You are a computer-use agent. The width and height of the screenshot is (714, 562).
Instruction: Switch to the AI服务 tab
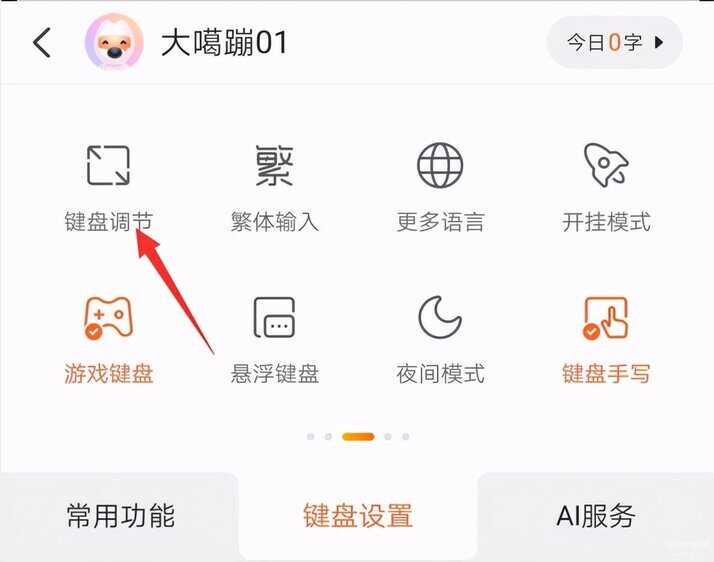point(595,516)
